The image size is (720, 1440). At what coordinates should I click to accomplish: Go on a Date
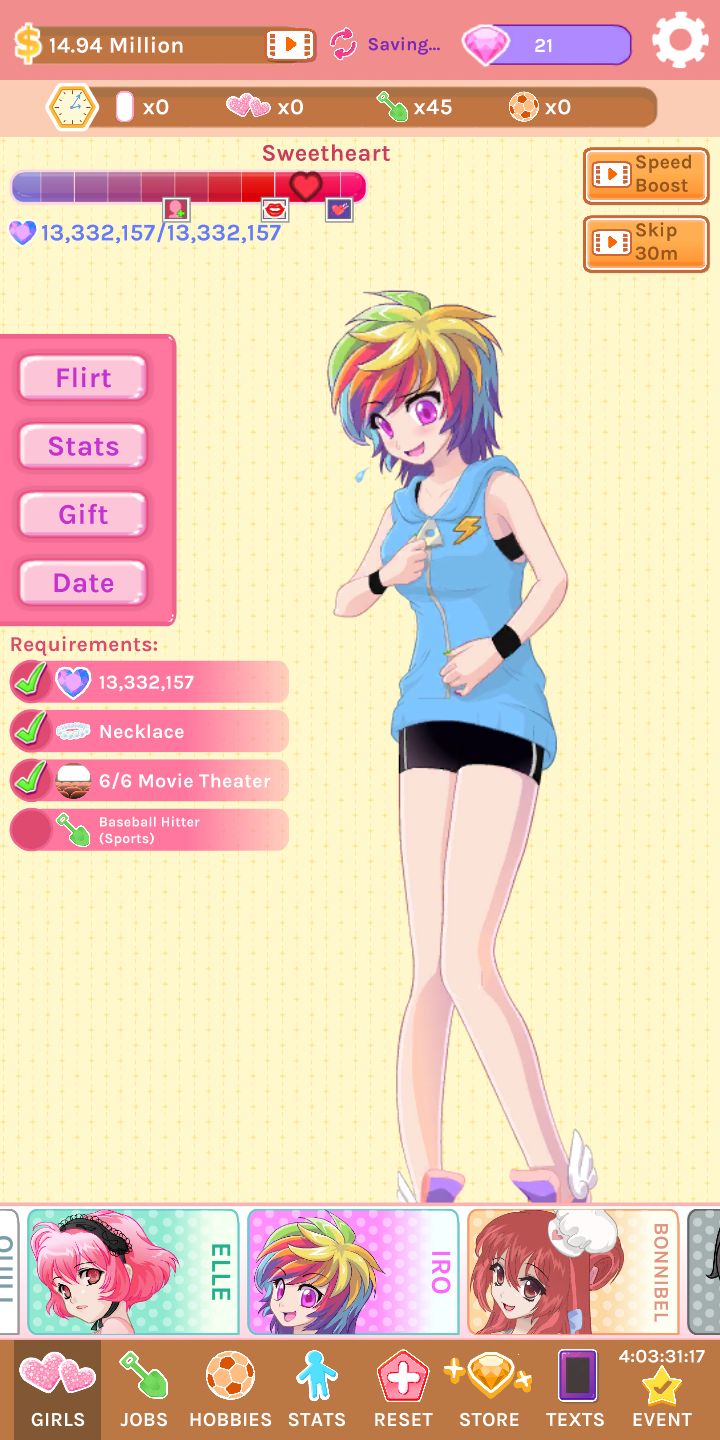pyautogui.click(x=84, y=583)
